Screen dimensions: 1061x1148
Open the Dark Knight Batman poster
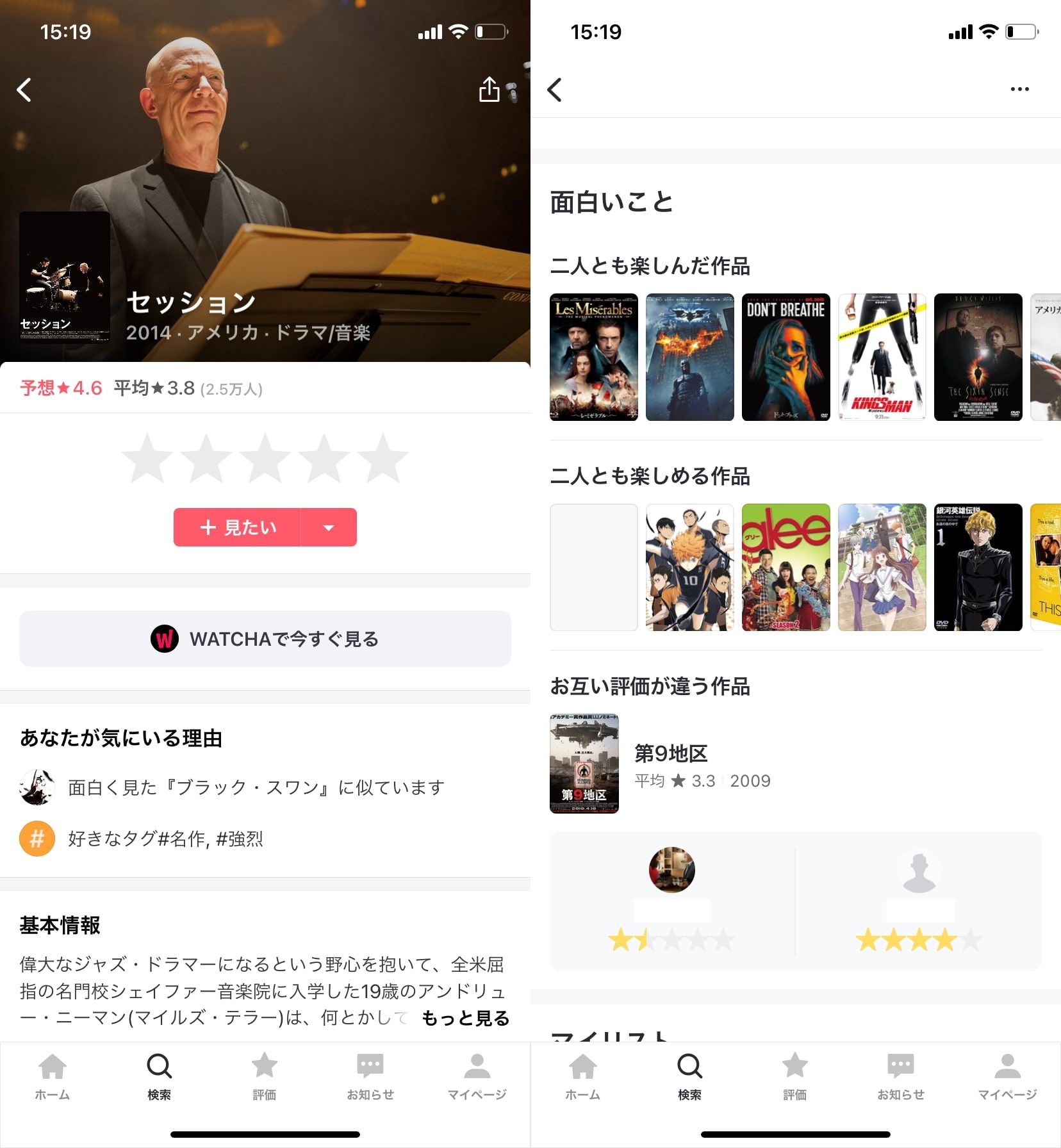tap(689, 357)
